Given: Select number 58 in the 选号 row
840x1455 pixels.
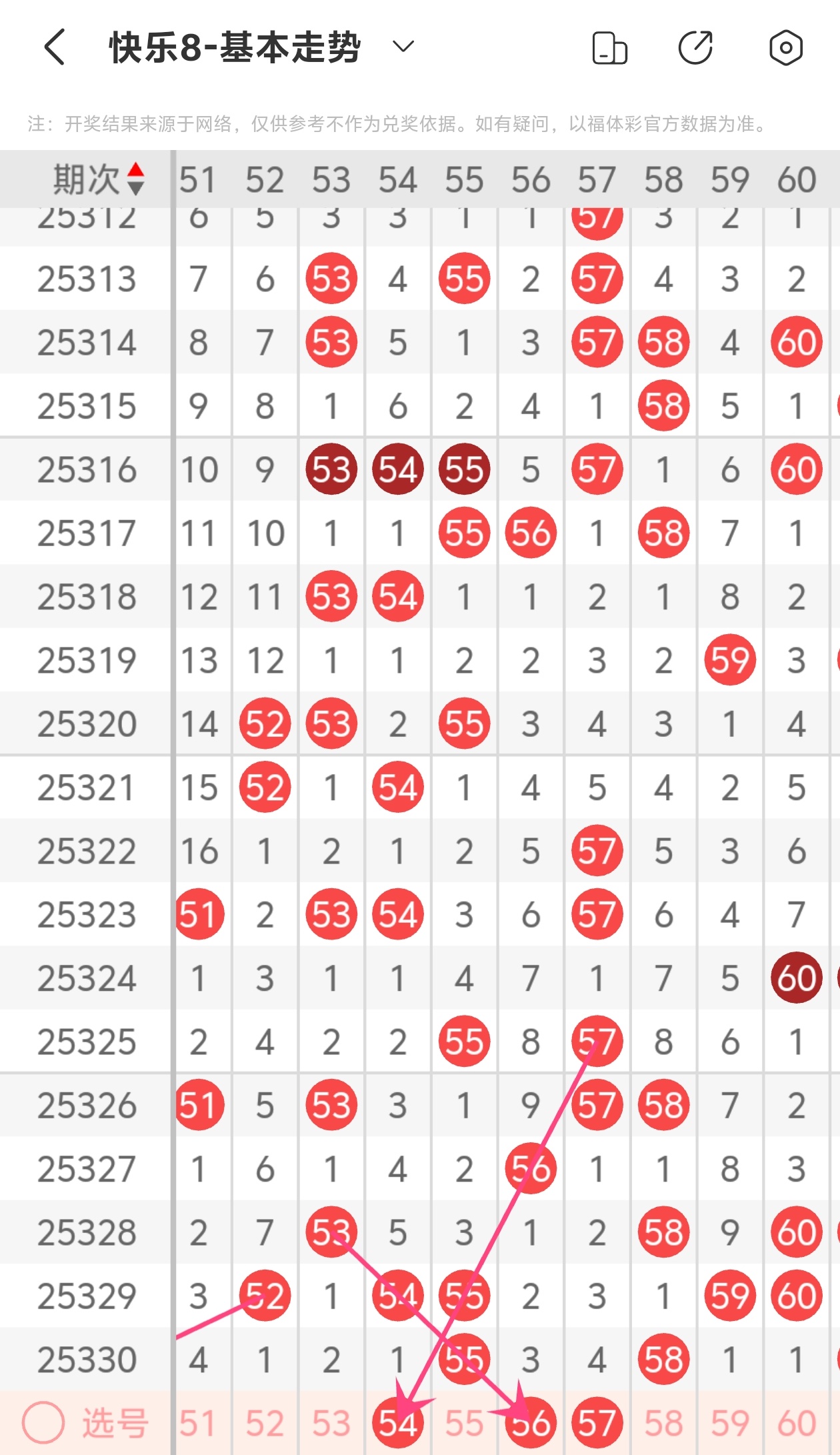Looking at the screenshot, I should coord(663,1423).
